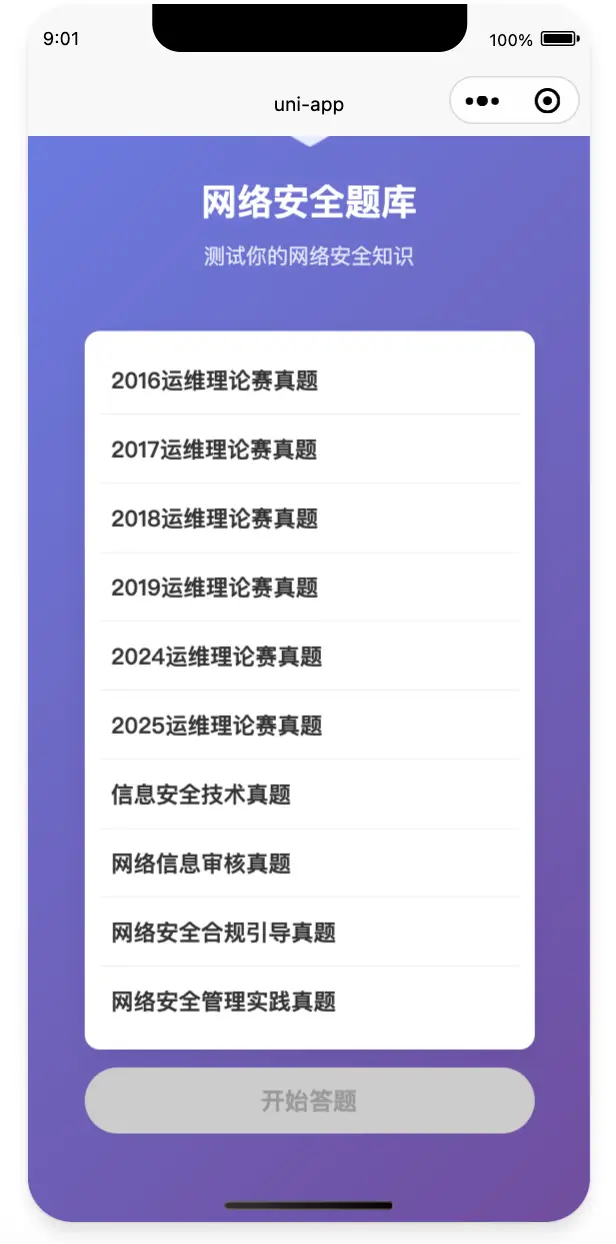Tap the 开始答题 button
The image size is (616, 1244).
(x=309, y=1101)
